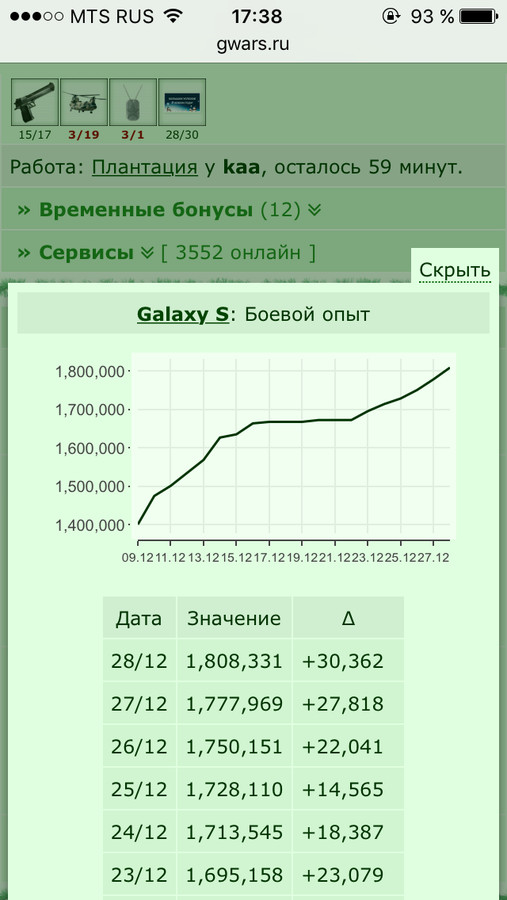Open the Galaxy S profile link

click(183, 314)
